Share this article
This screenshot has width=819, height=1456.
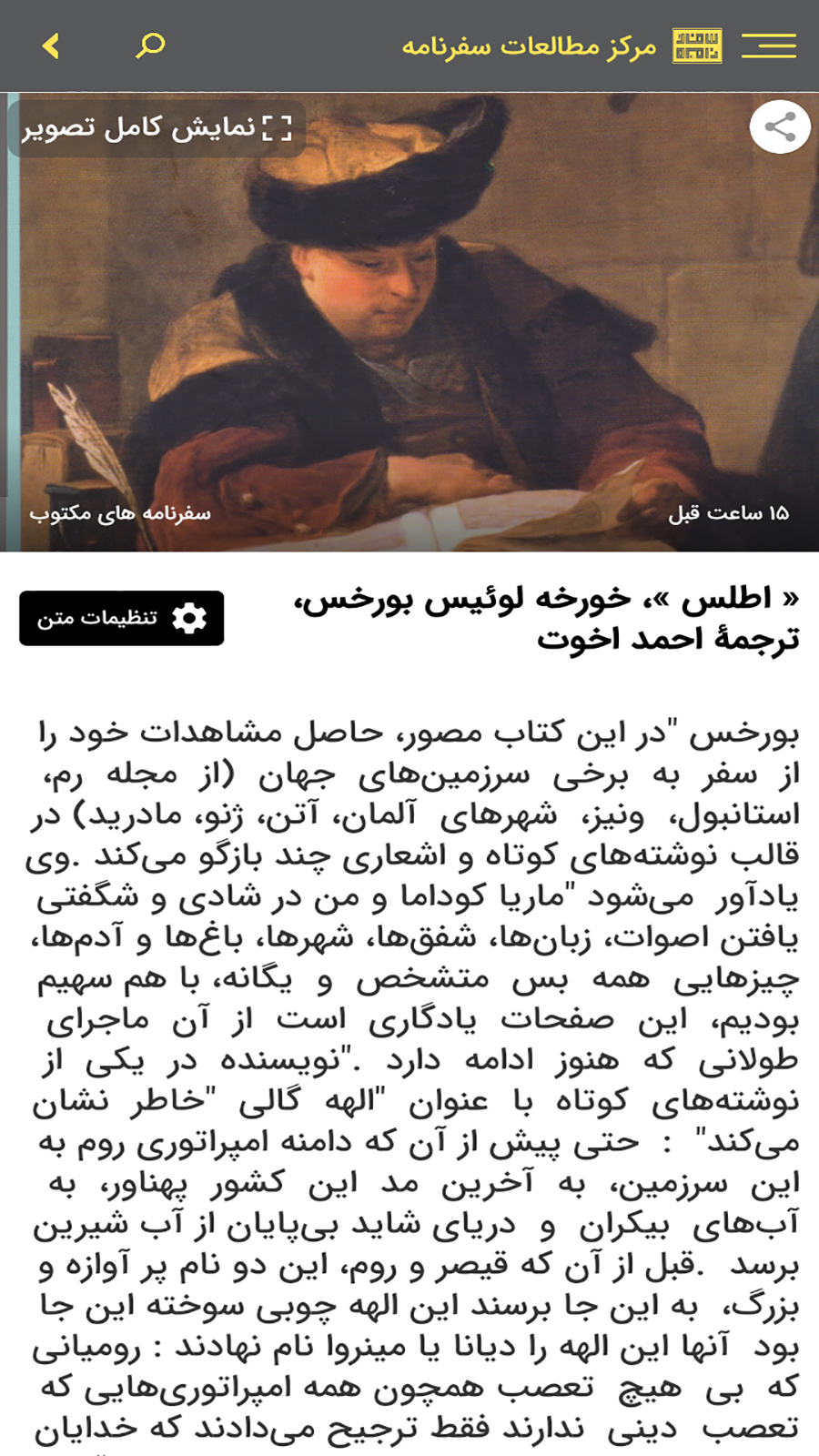tap(780, 127)
